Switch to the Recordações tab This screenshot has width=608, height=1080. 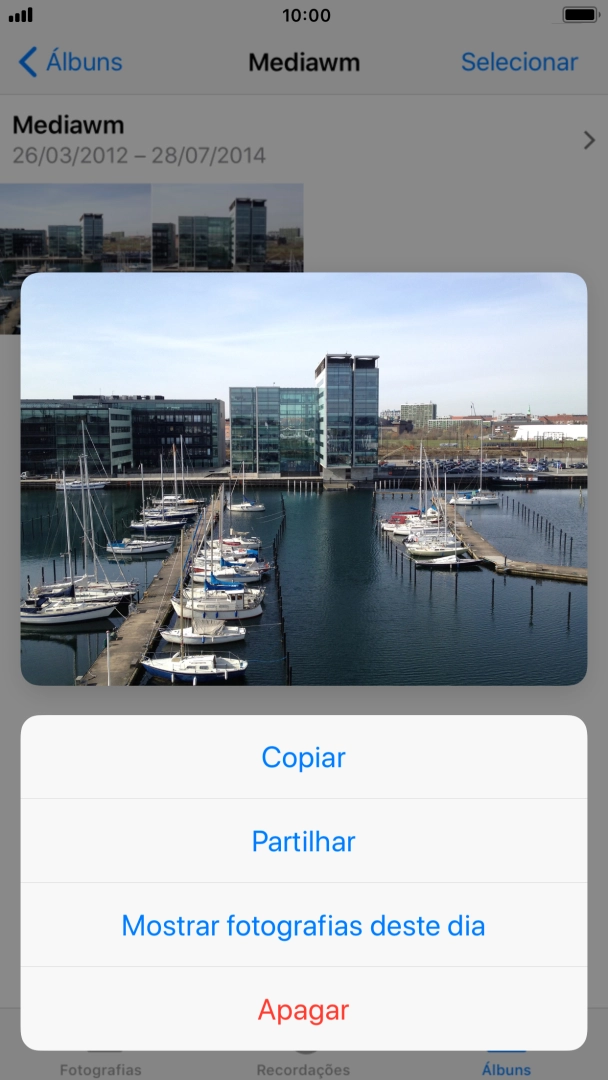point(303,1064)
